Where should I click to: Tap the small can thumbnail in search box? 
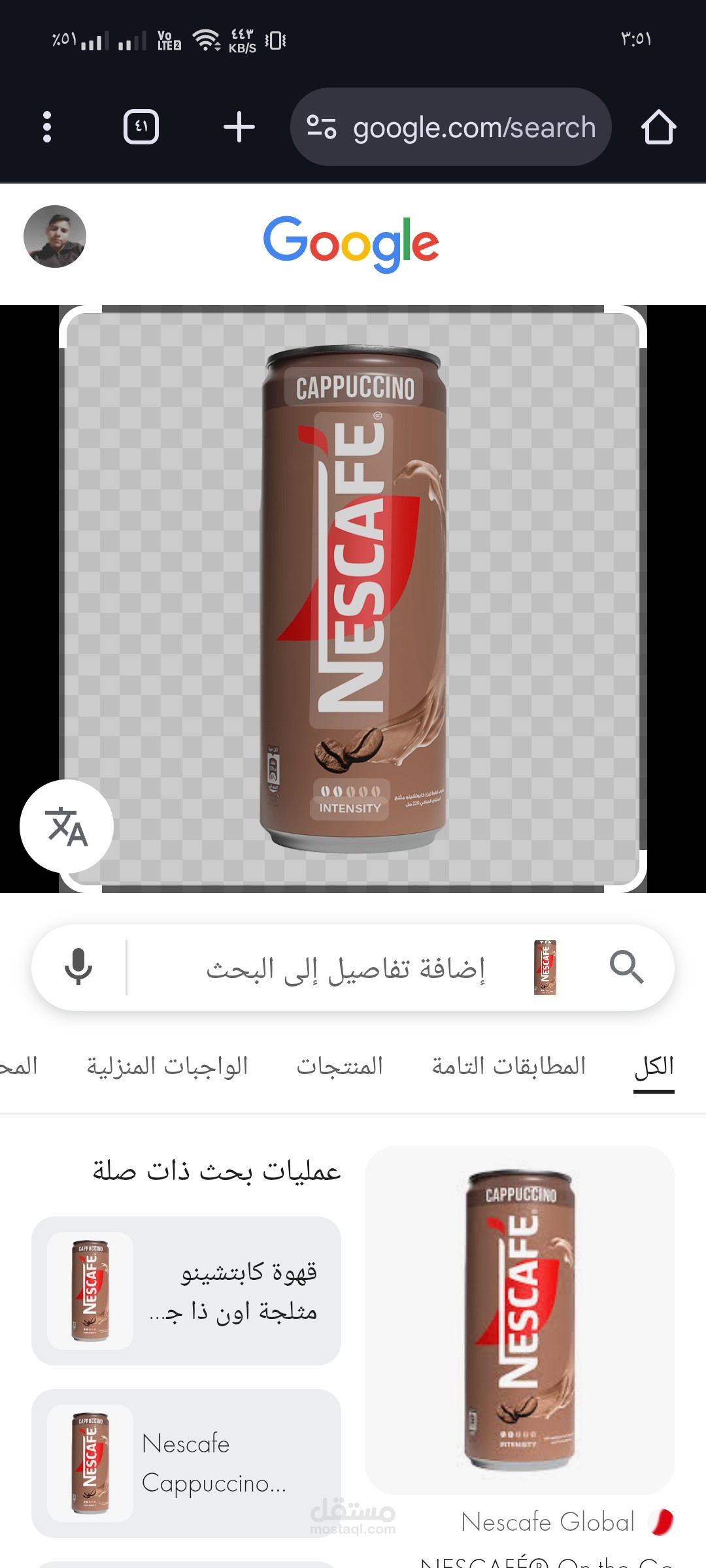545,967
